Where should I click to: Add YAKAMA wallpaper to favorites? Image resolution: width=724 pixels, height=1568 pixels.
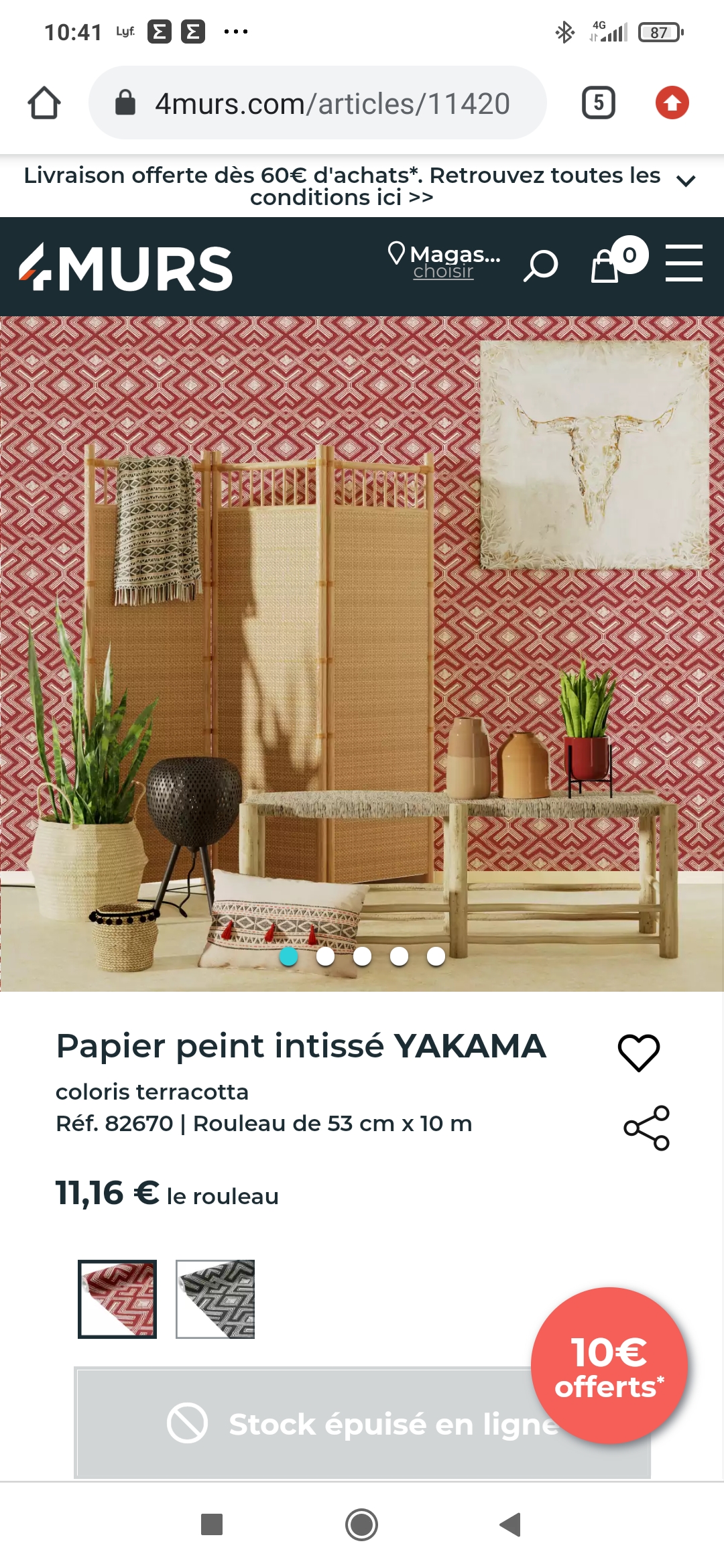tap(639, 1052)
